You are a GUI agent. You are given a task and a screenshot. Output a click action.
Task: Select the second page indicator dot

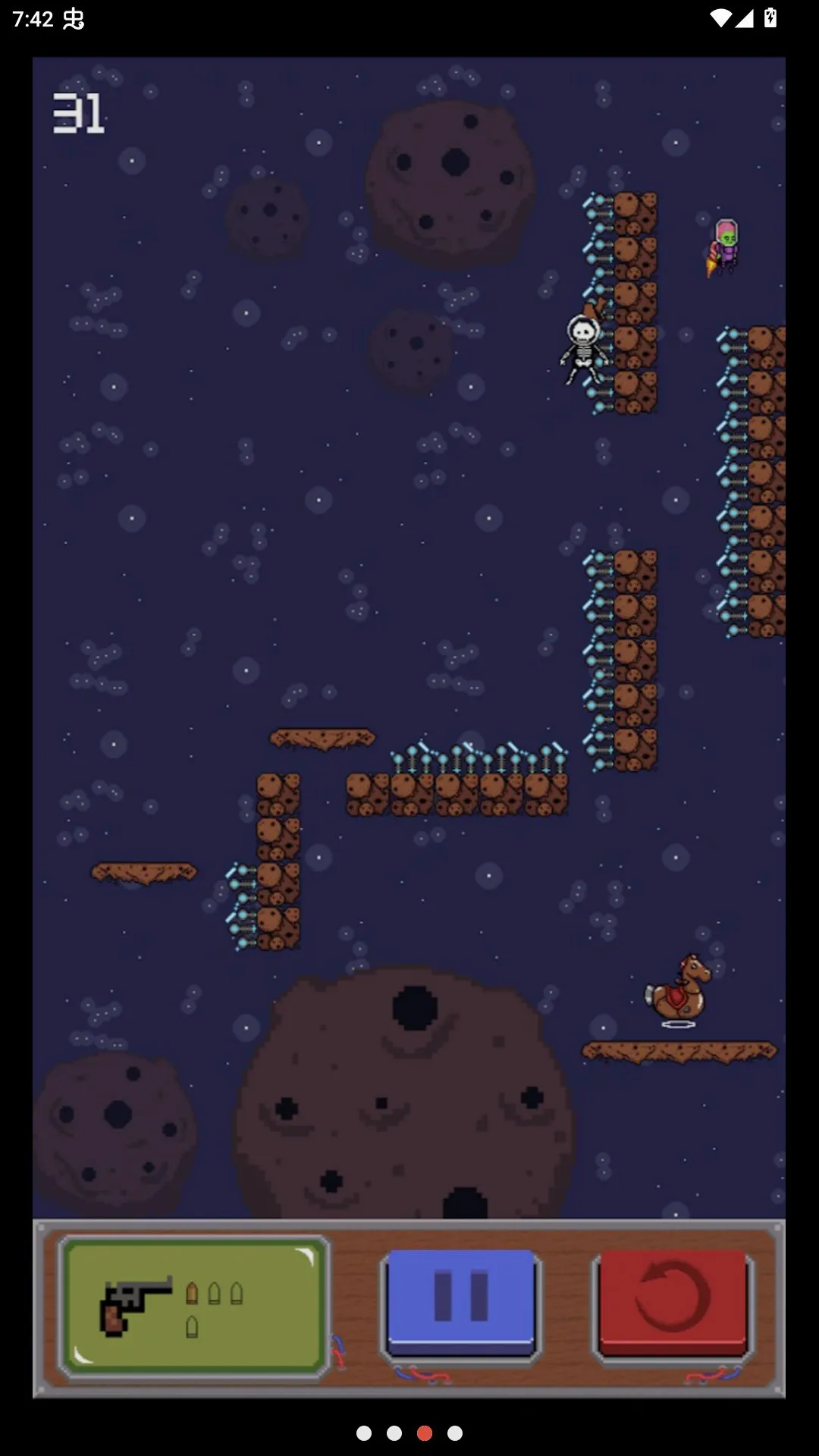tap(394, 1432)
